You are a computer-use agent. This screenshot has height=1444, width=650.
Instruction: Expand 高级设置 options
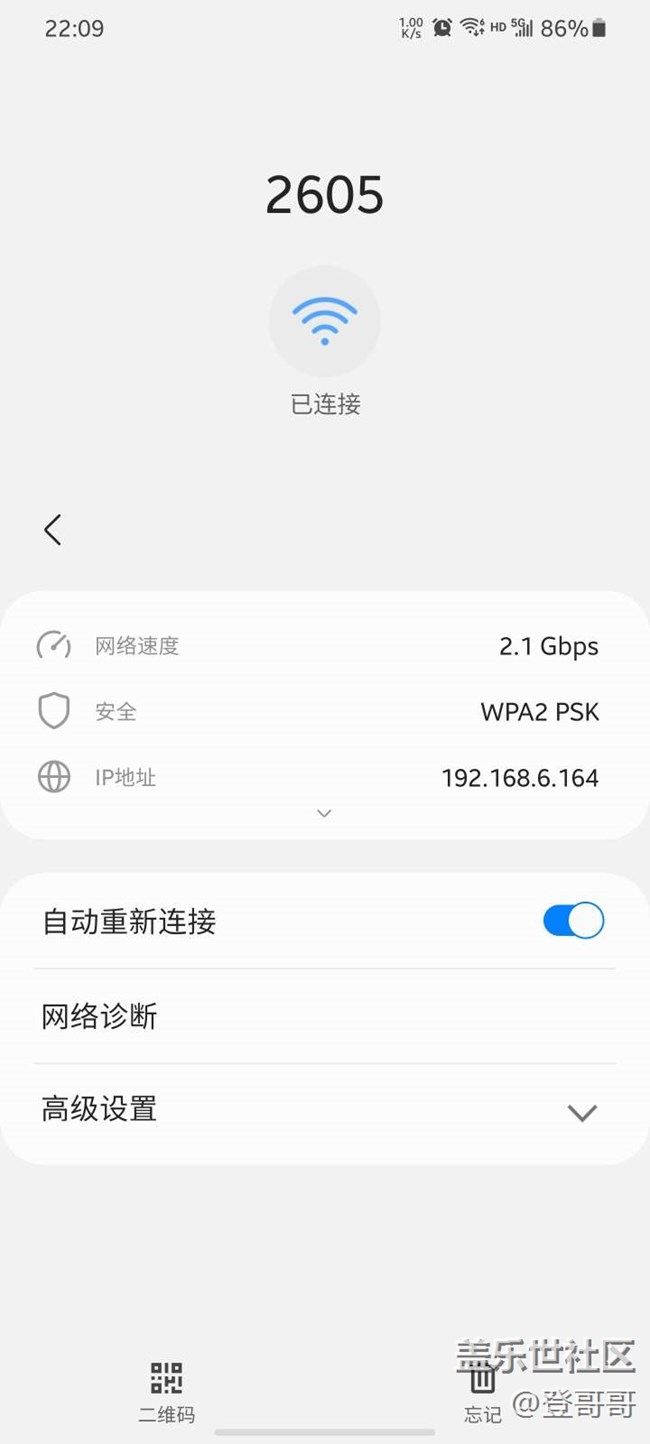[x=325, y=1110]
